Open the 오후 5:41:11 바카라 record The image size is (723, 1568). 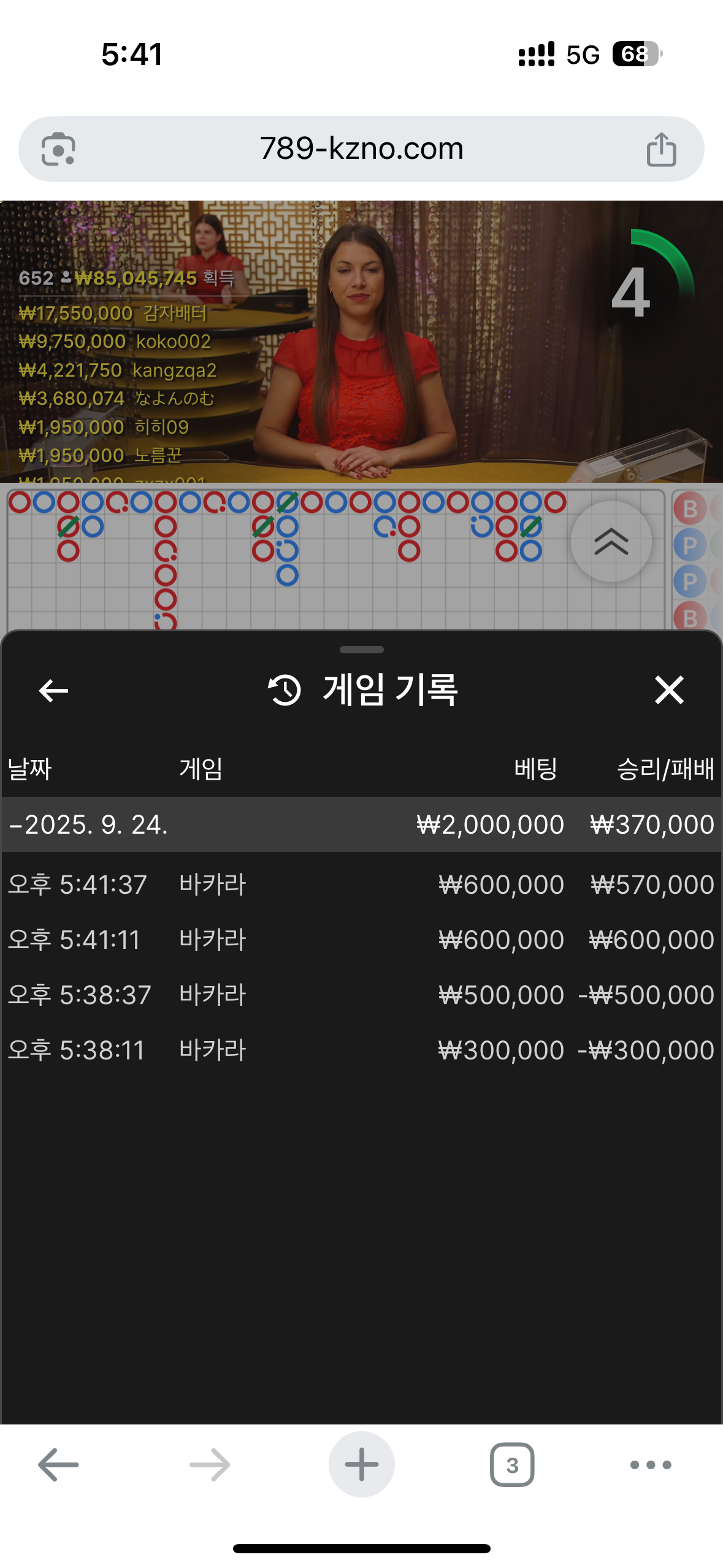pyautogui.click(x=361, y=939)
